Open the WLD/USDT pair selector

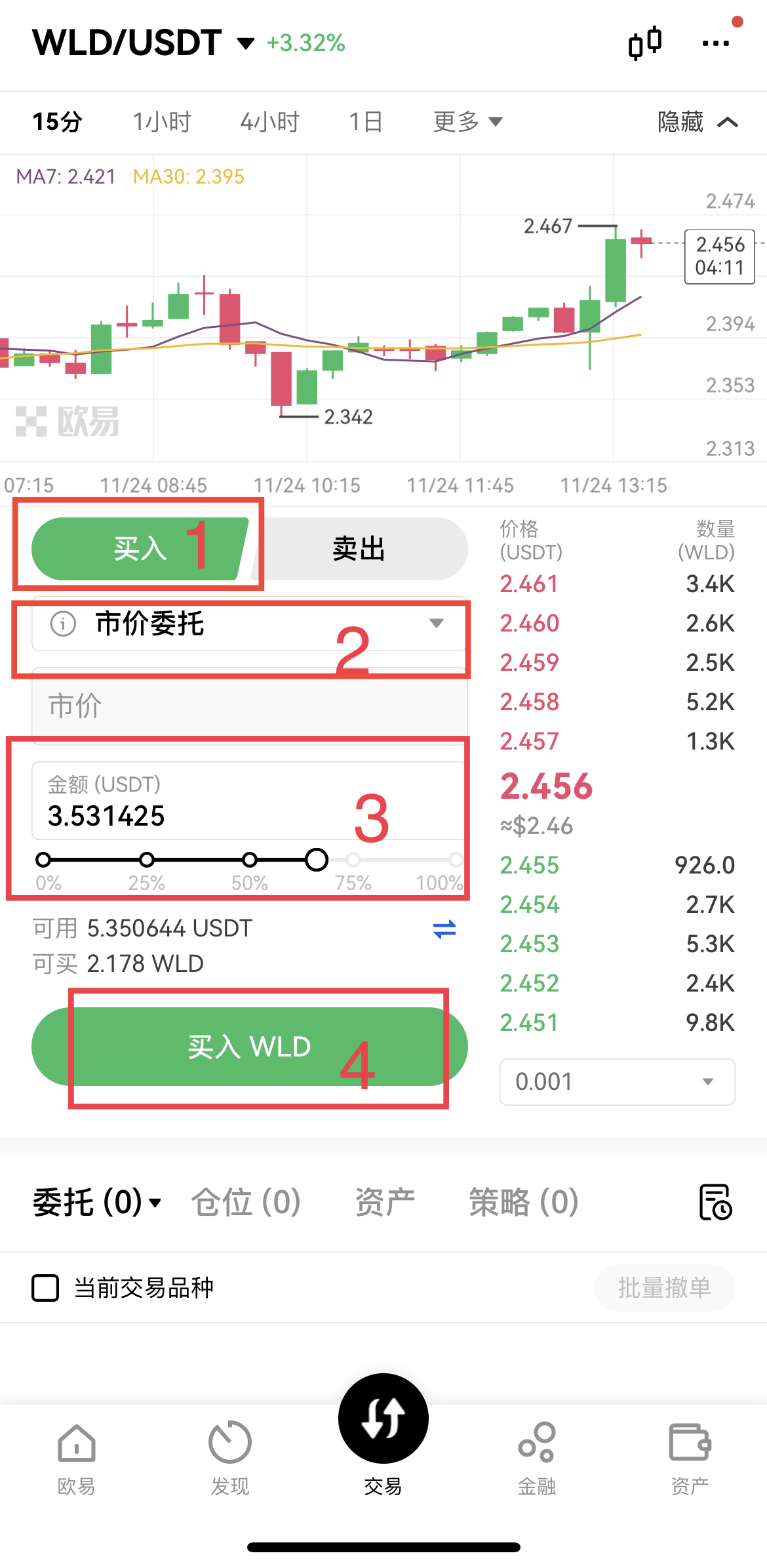click(x=143, y=43)
